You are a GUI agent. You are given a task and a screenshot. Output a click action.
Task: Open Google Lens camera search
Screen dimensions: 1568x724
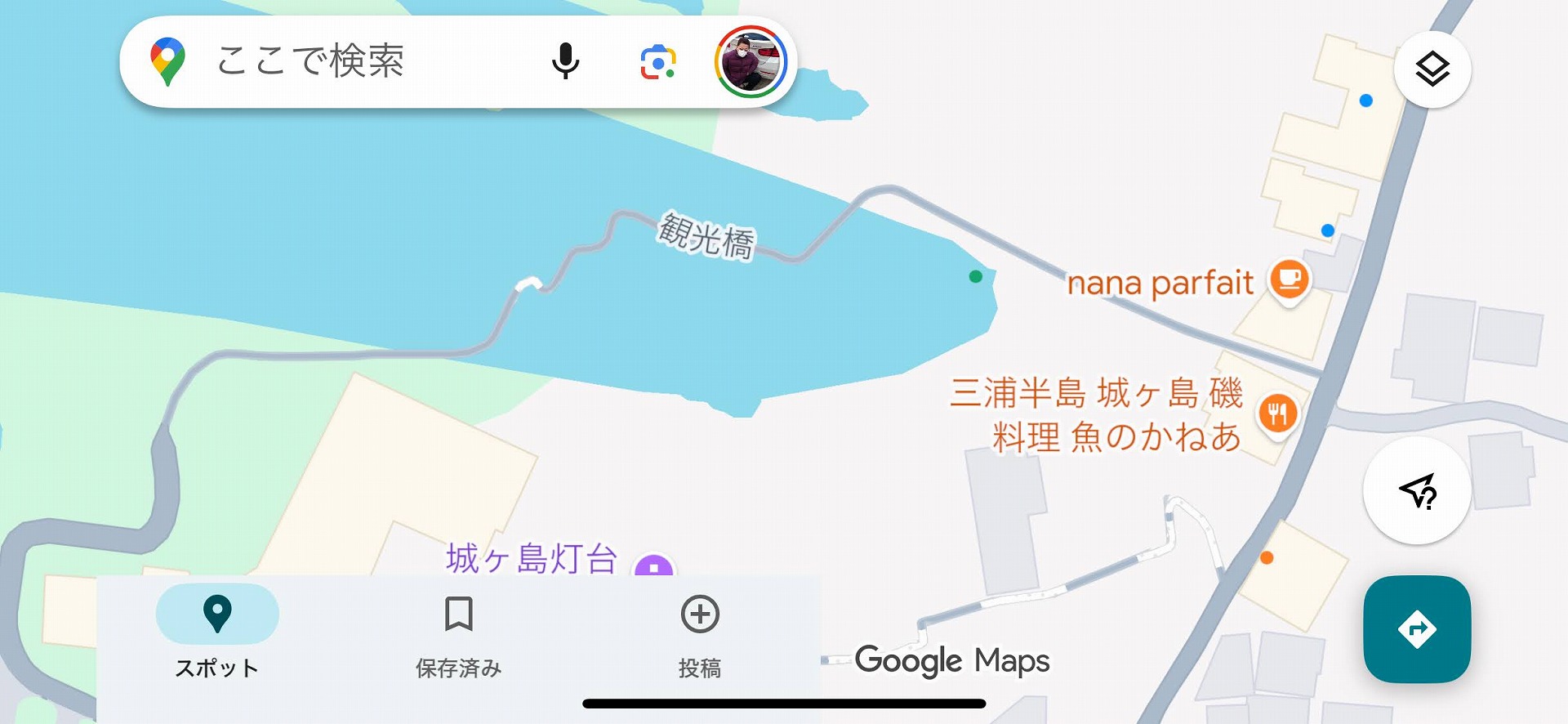coord(657,62)
